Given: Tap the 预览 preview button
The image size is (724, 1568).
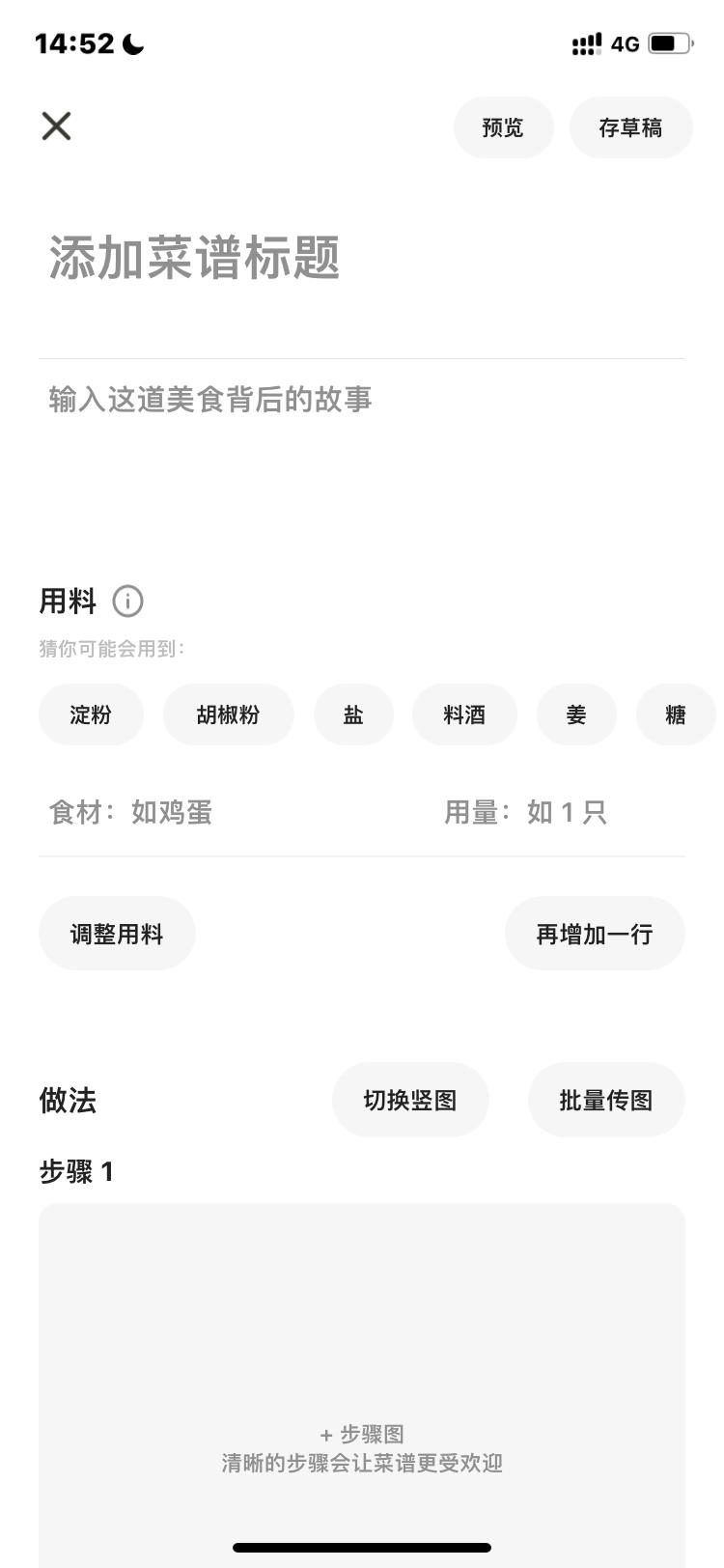Looking at the screenshot, I should tap(503, 127).
